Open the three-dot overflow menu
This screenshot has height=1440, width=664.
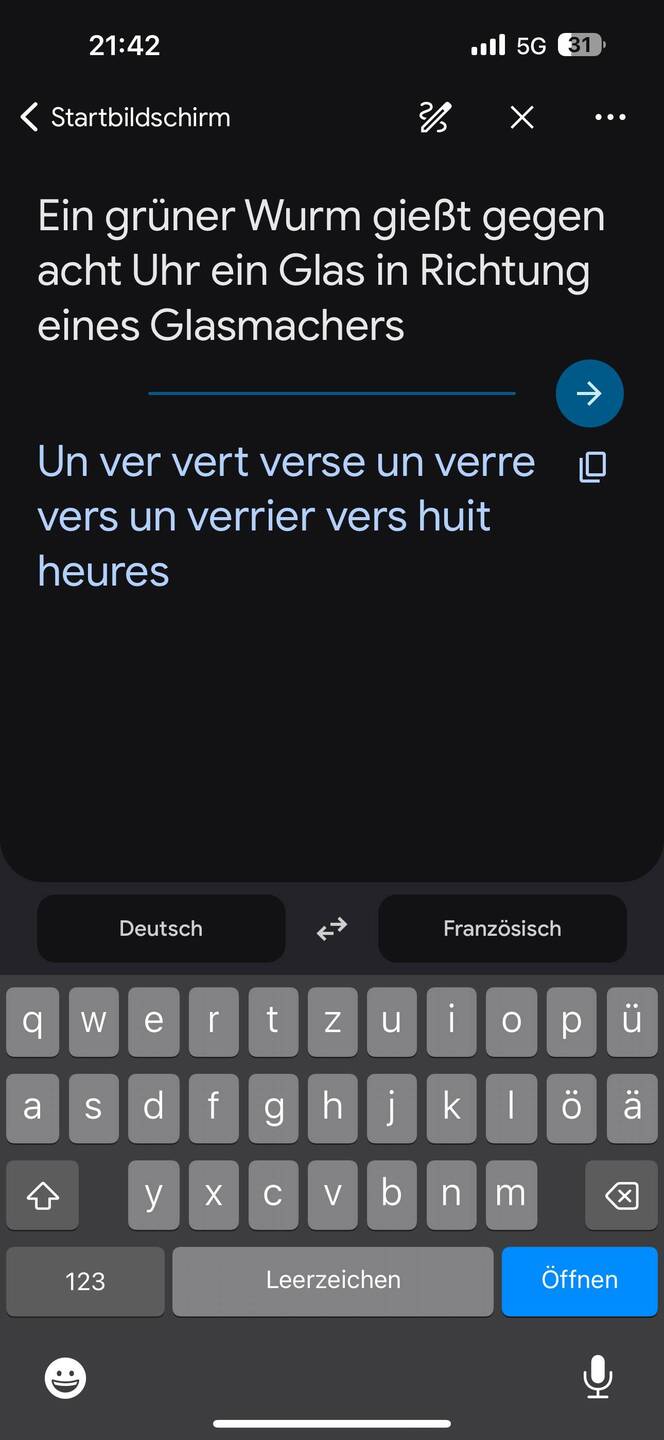point(610,117)
